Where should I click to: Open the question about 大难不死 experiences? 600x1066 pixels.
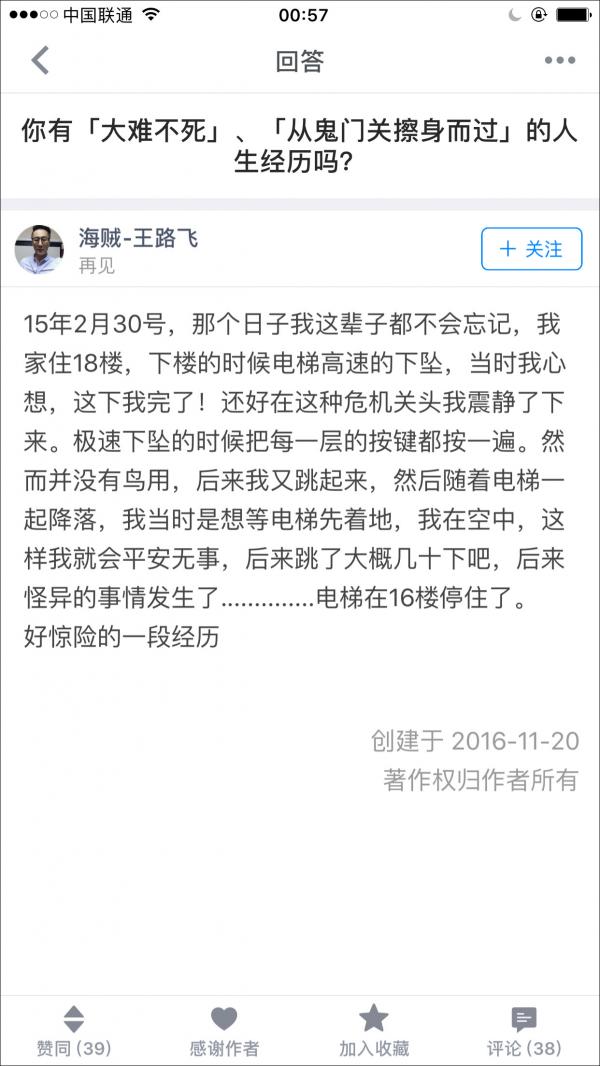click(300, 145)
